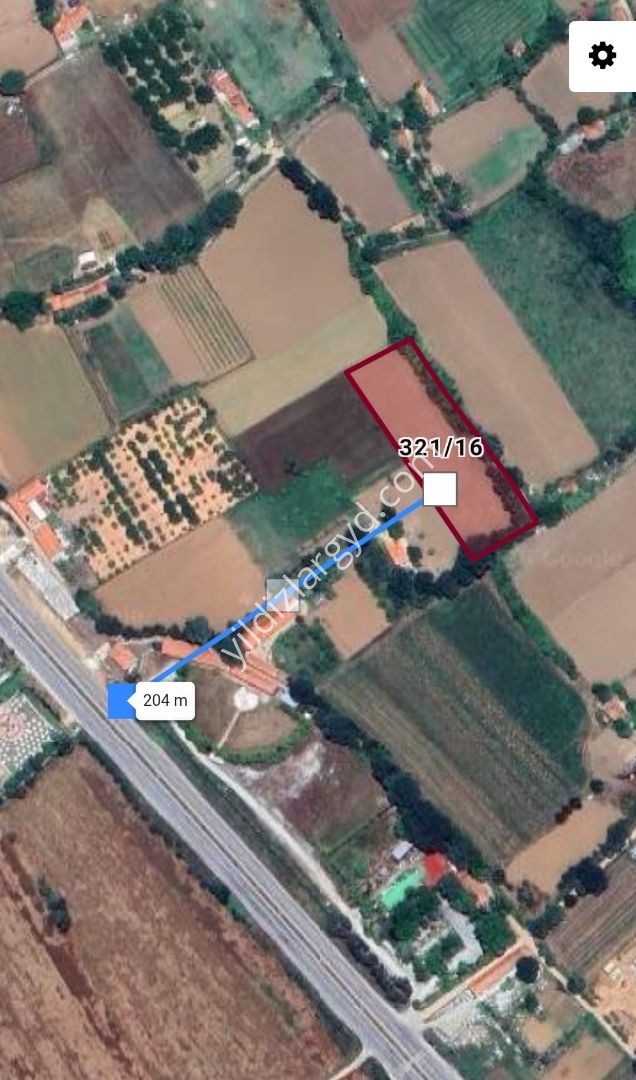Open the settings gear
This screenshot has width=636, height=1080.
click(x=602, y=56)
